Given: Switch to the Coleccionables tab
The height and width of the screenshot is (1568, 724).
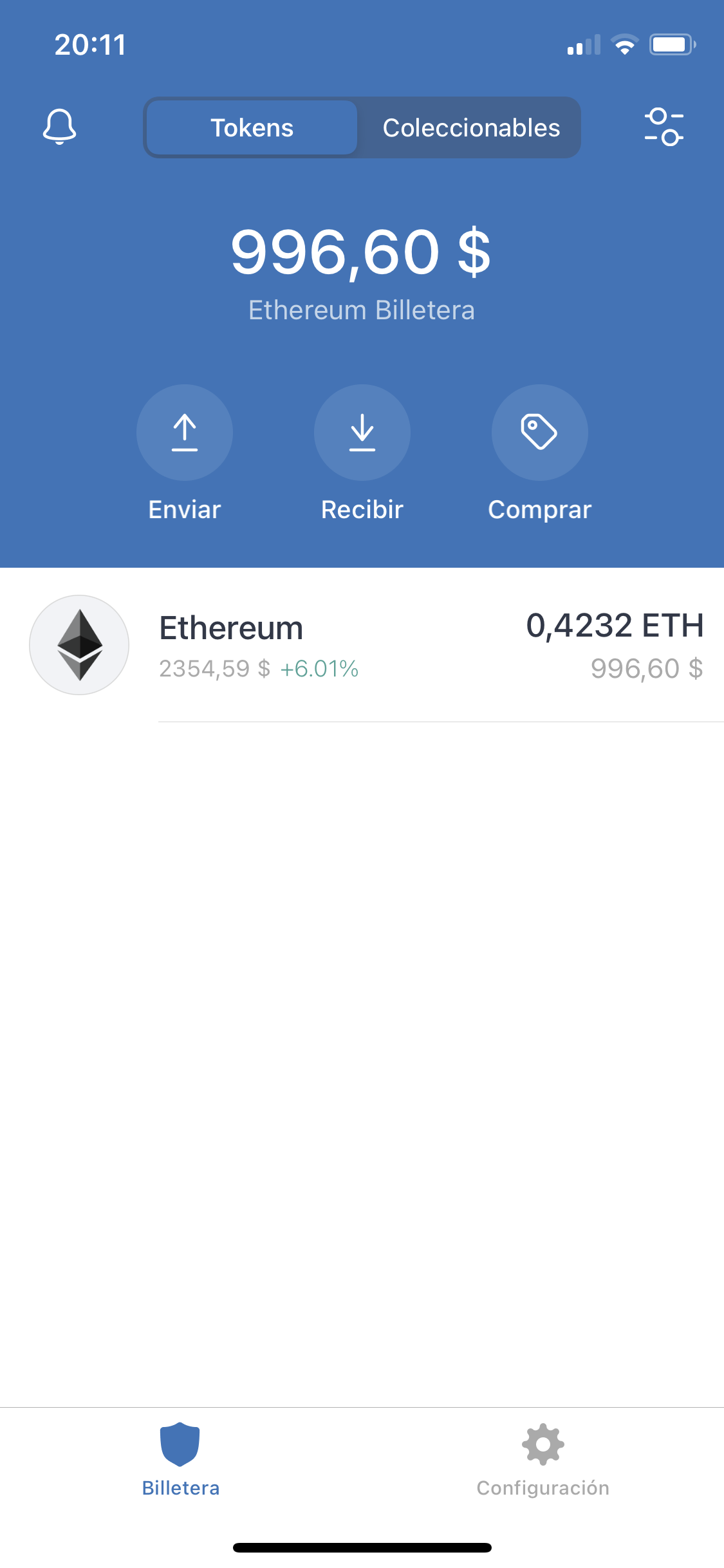Looking at the screenshot, I should pyautogui.click(x=470, y=127).
